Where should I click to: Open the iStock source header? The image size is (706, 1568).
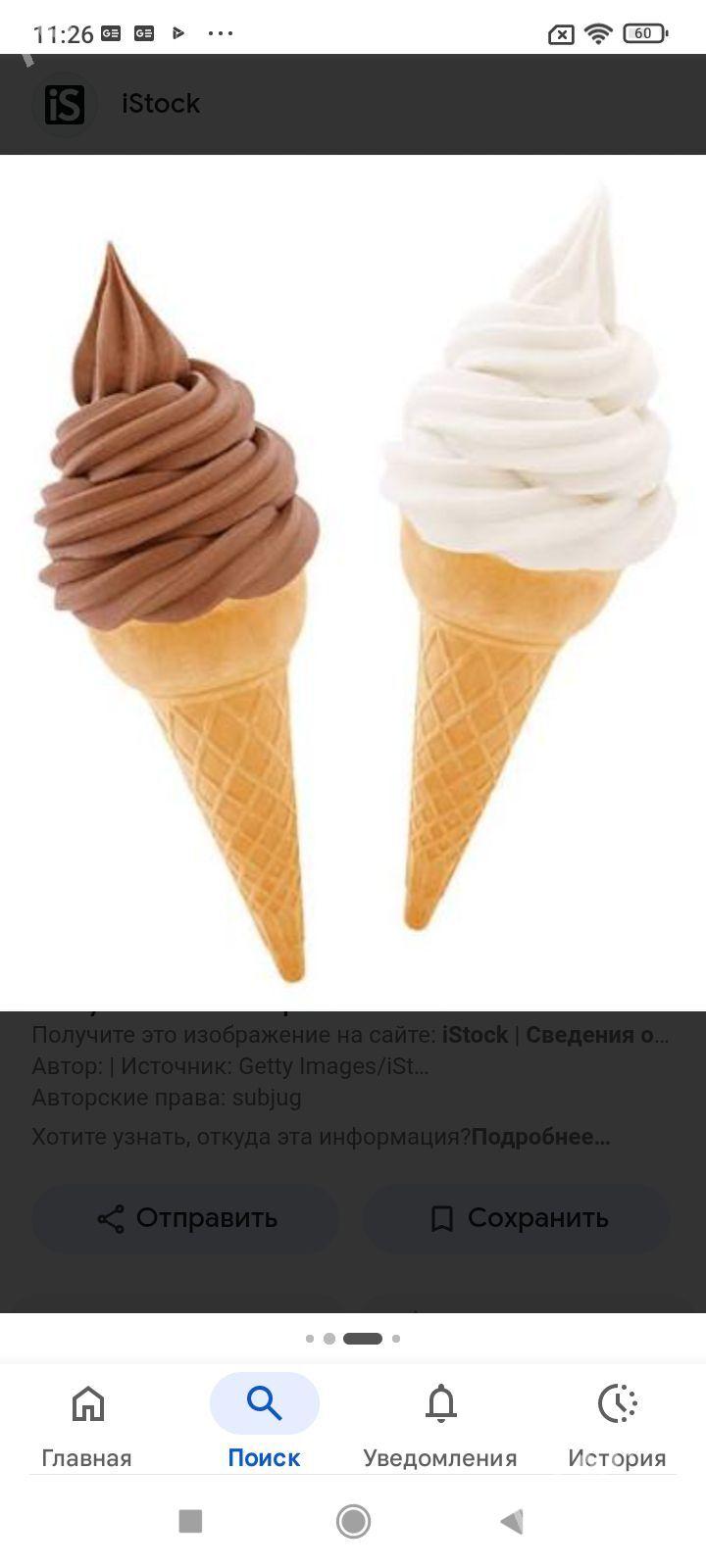coord(161,104)
